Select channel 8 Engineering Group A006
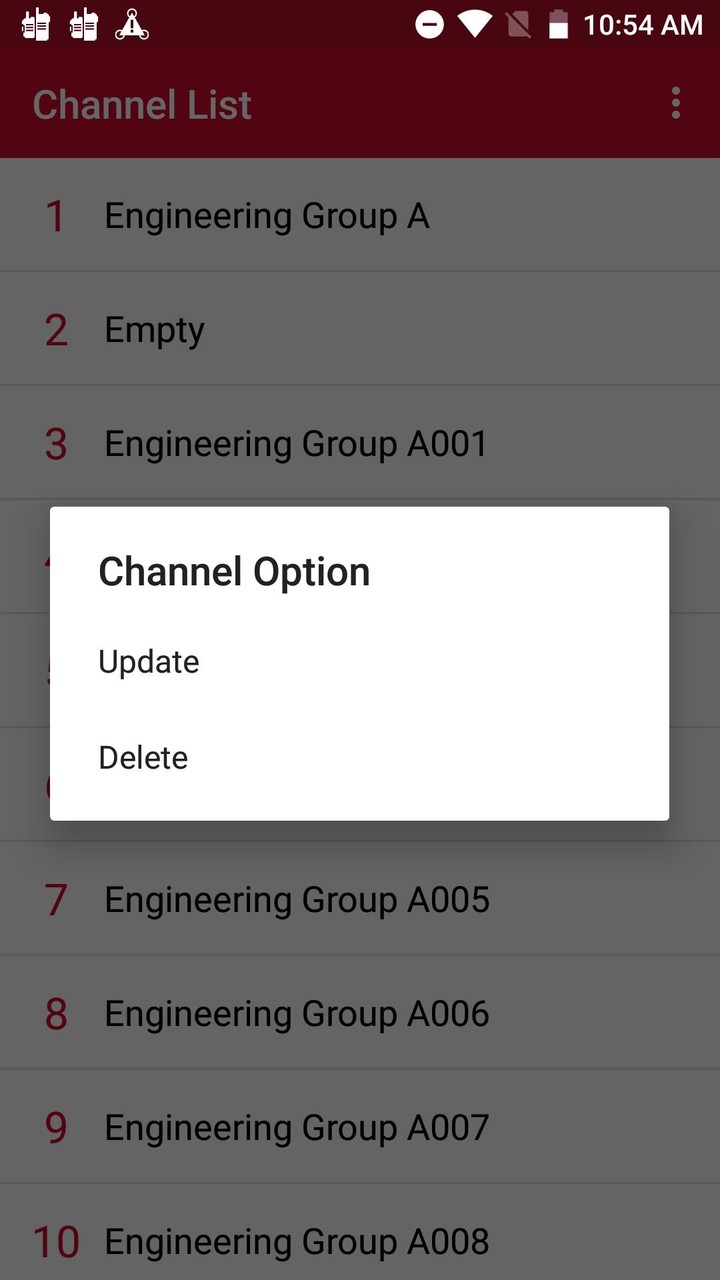 (x=296, y=1013)
